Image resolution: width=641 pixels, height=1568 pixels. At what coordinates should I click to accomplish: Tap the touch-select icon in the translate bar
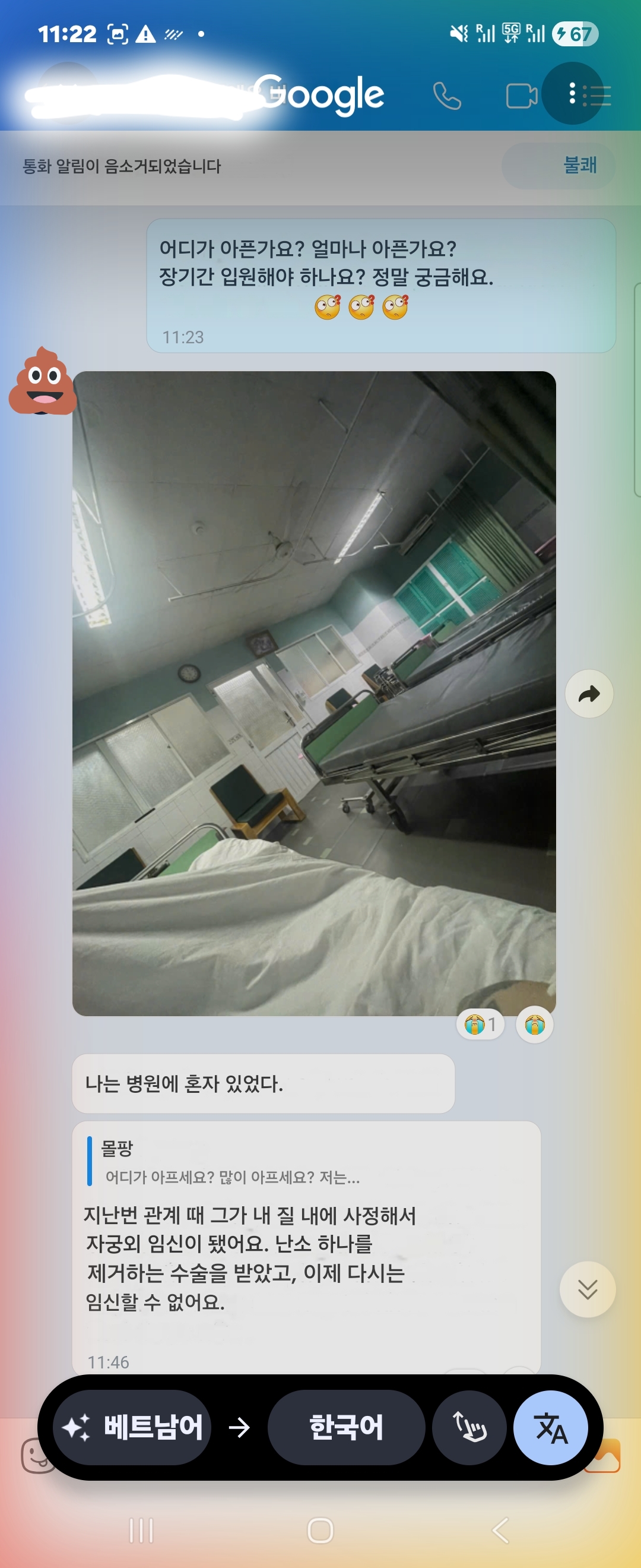[x=469, y=1427]
